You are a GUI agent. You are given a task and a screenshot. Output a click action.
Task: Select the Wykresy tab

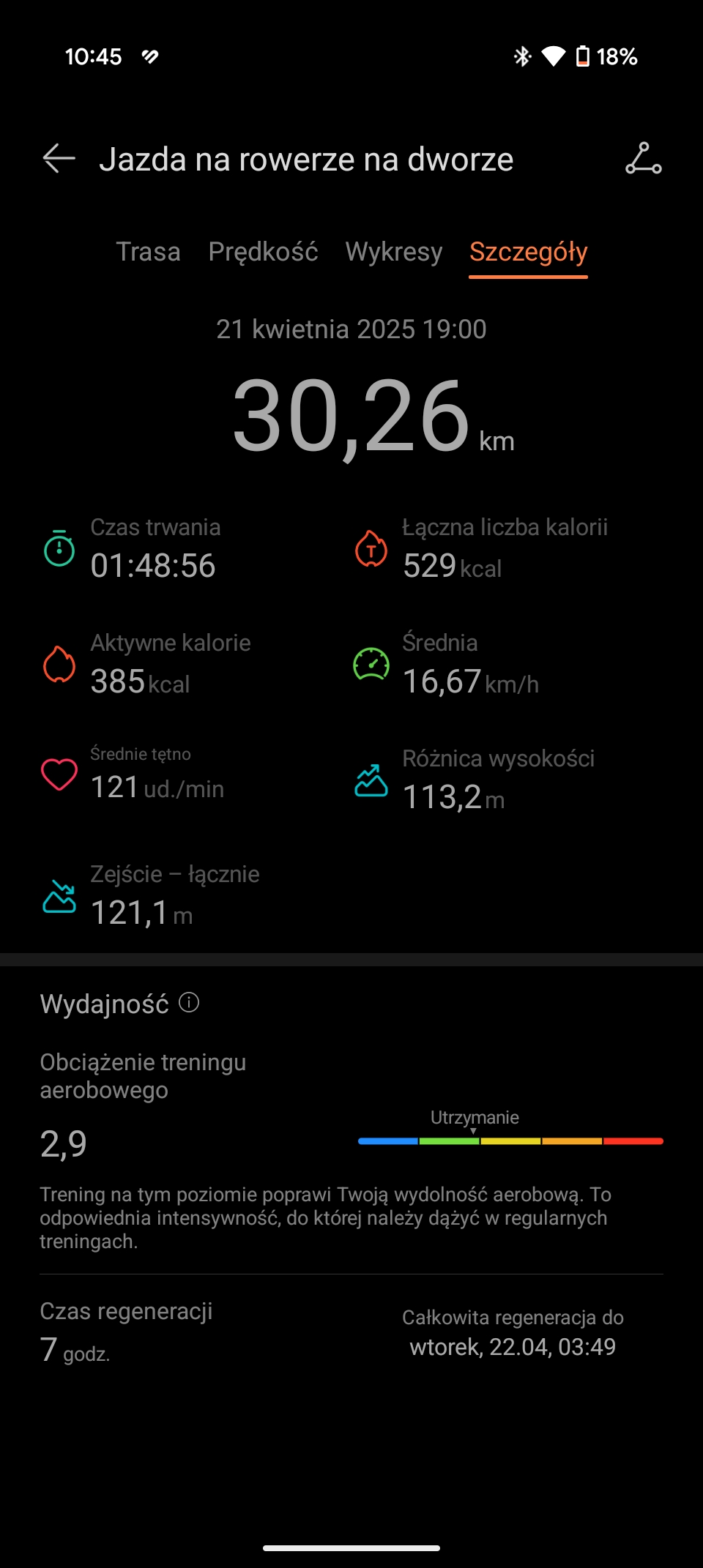click(x=394, y=252)
